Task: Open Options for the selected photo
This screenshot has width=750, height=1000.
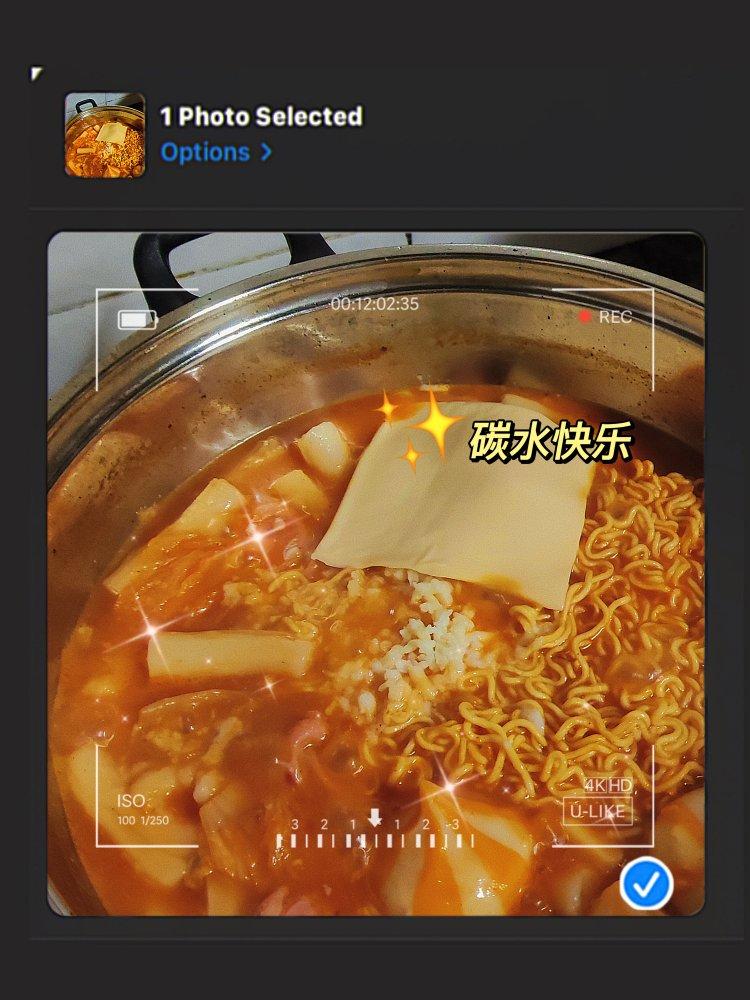Action: (215, 152)
